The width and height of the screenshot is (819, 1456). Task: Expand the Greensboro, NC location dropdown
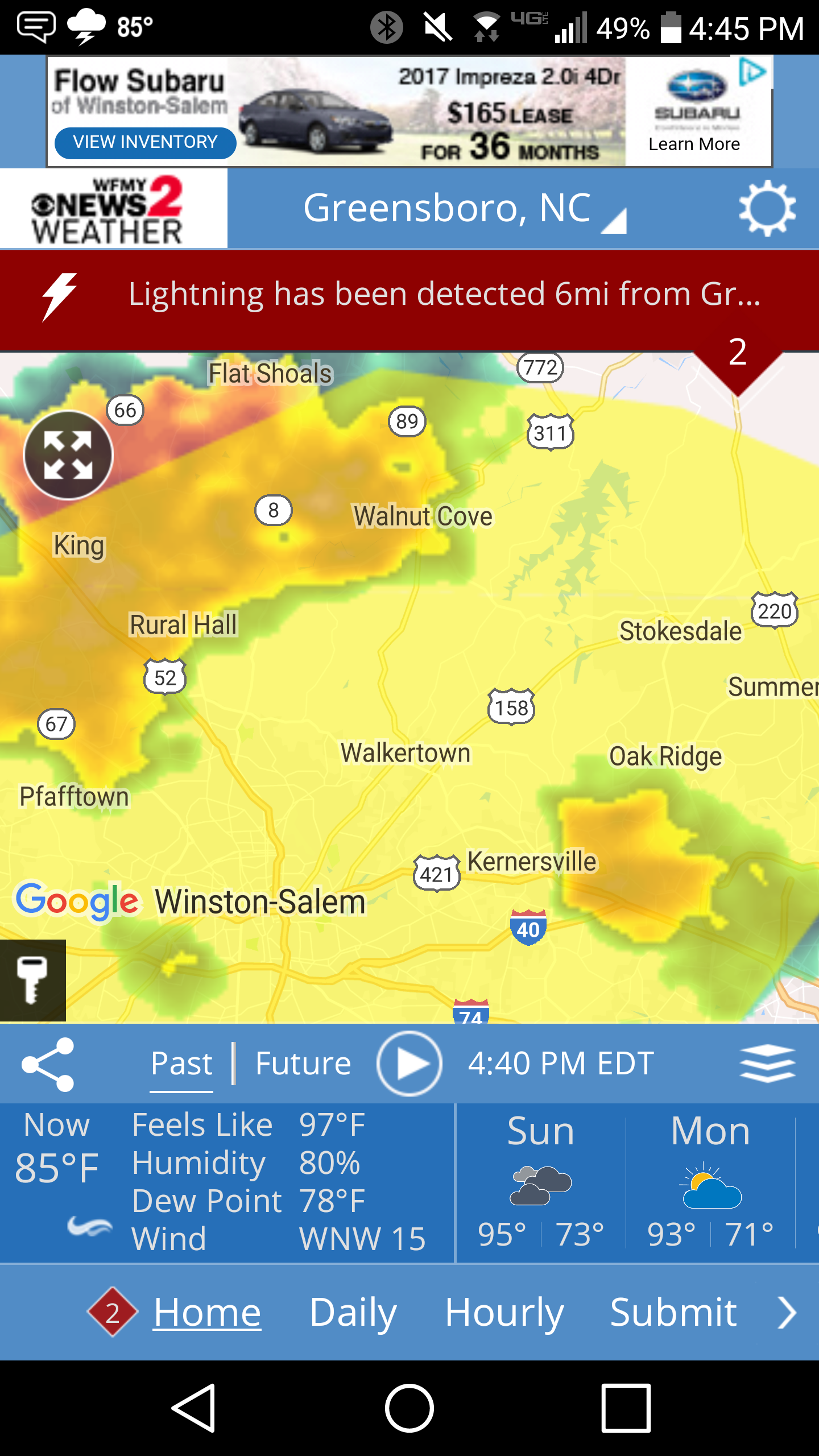pyautogui.click(x=464, y=209)
